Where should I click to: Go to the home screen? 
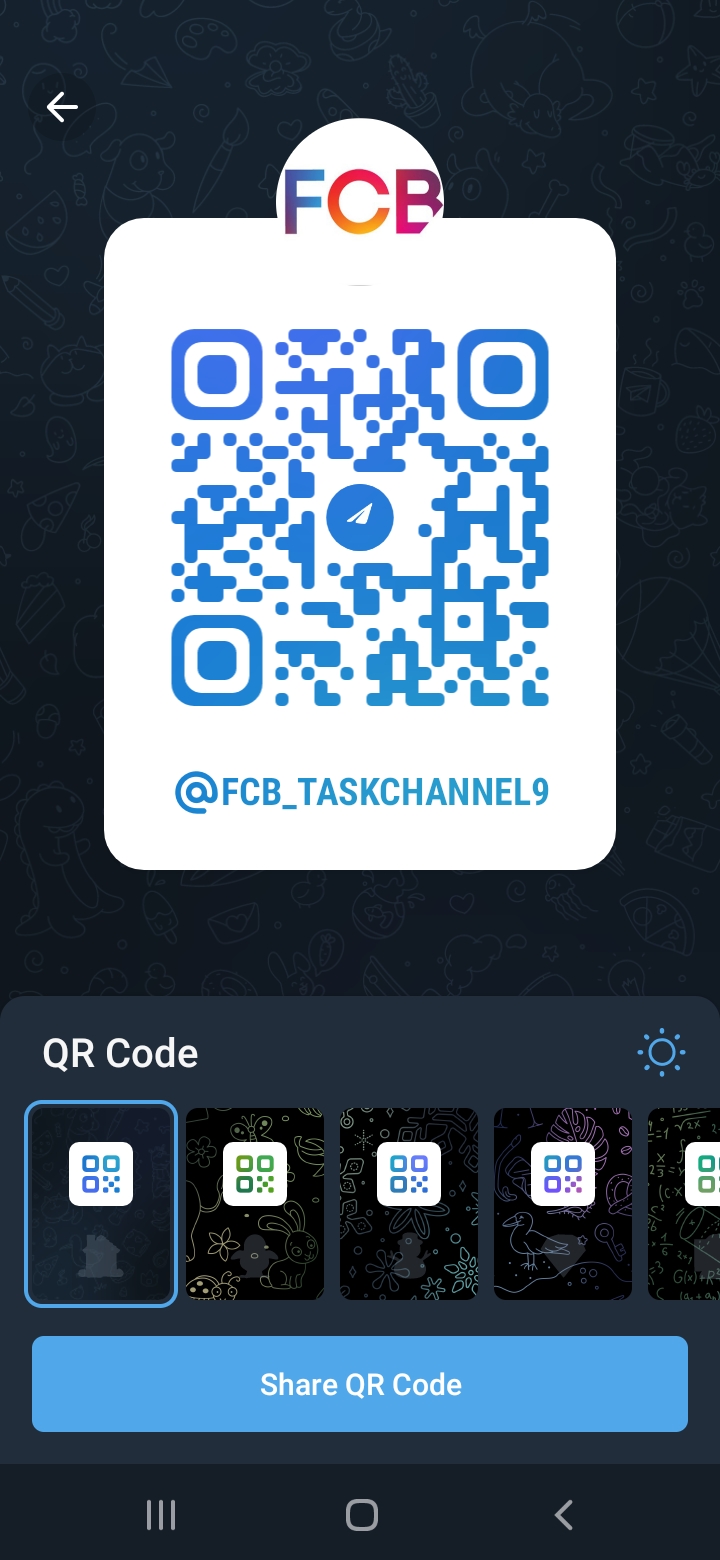361,1515
